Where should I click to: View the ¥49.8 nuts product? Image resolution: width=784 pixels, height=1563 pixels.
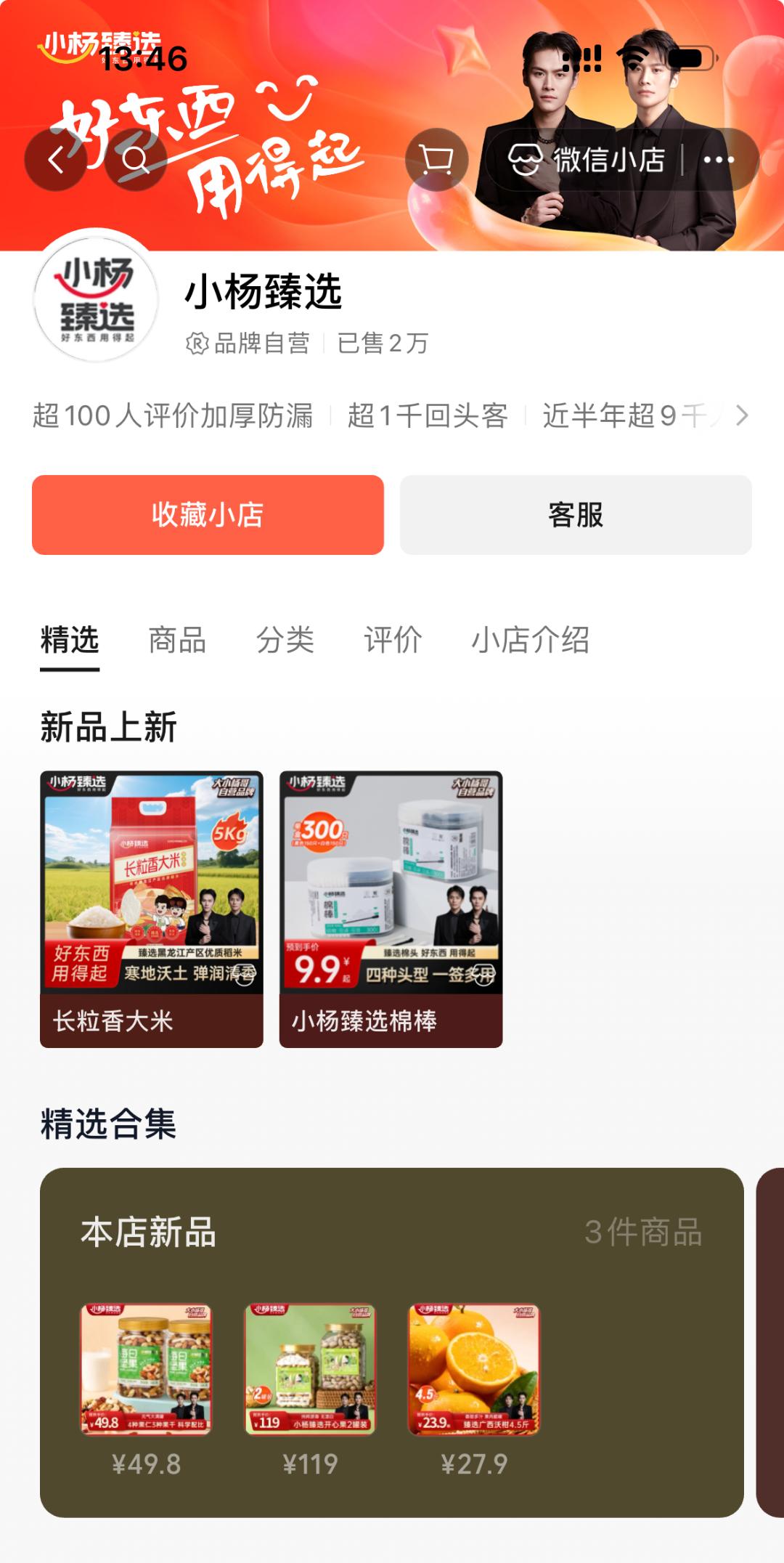pyautogui.click(x=146, y=1369)
